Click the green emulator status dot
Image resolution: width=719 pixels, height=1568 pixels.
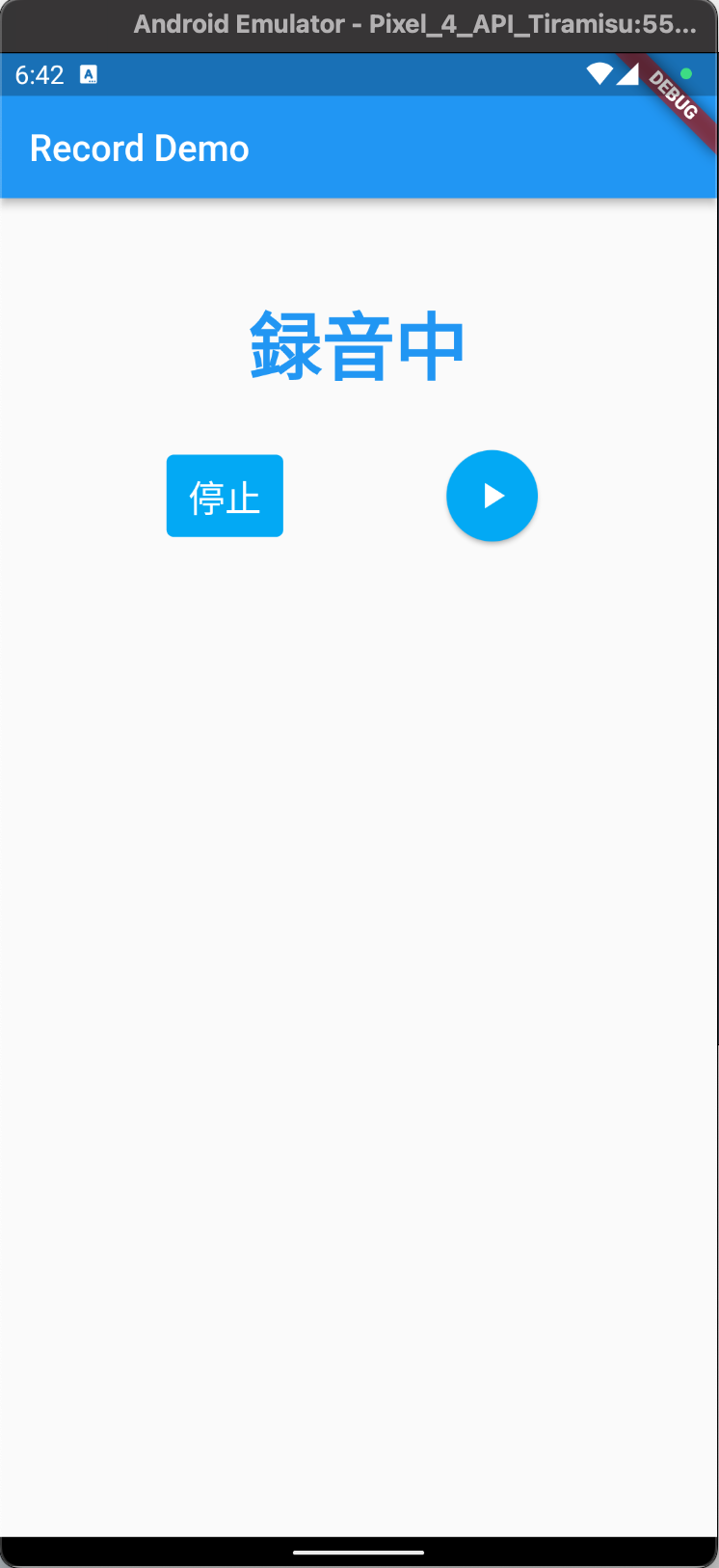pos(685,73)
